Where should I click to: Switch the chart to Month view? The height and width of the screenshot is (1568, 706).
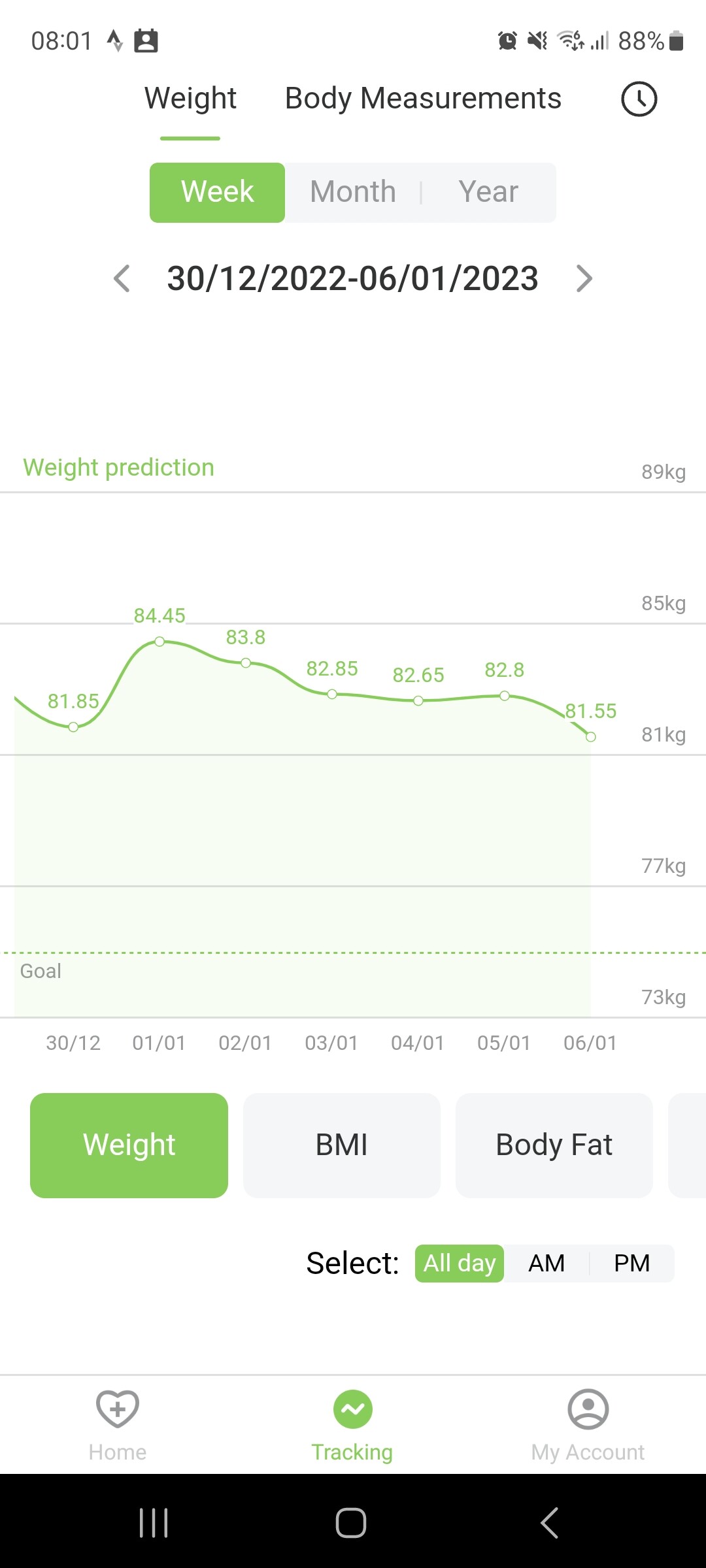pyautogui.click(x=353, y=192)
